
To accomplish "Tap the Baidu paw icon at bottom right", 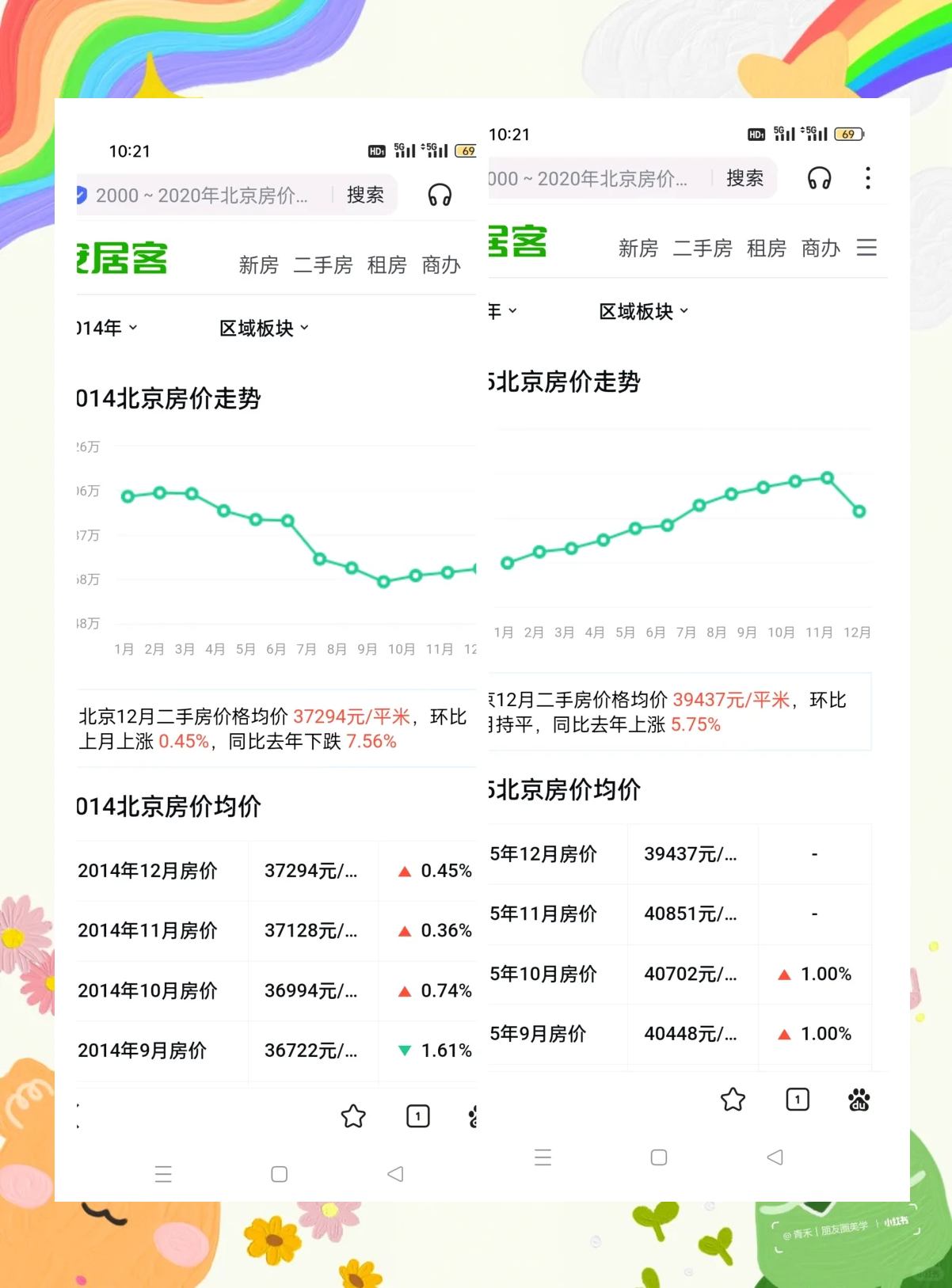I will pyautogui.click(x=859, y=1100).
